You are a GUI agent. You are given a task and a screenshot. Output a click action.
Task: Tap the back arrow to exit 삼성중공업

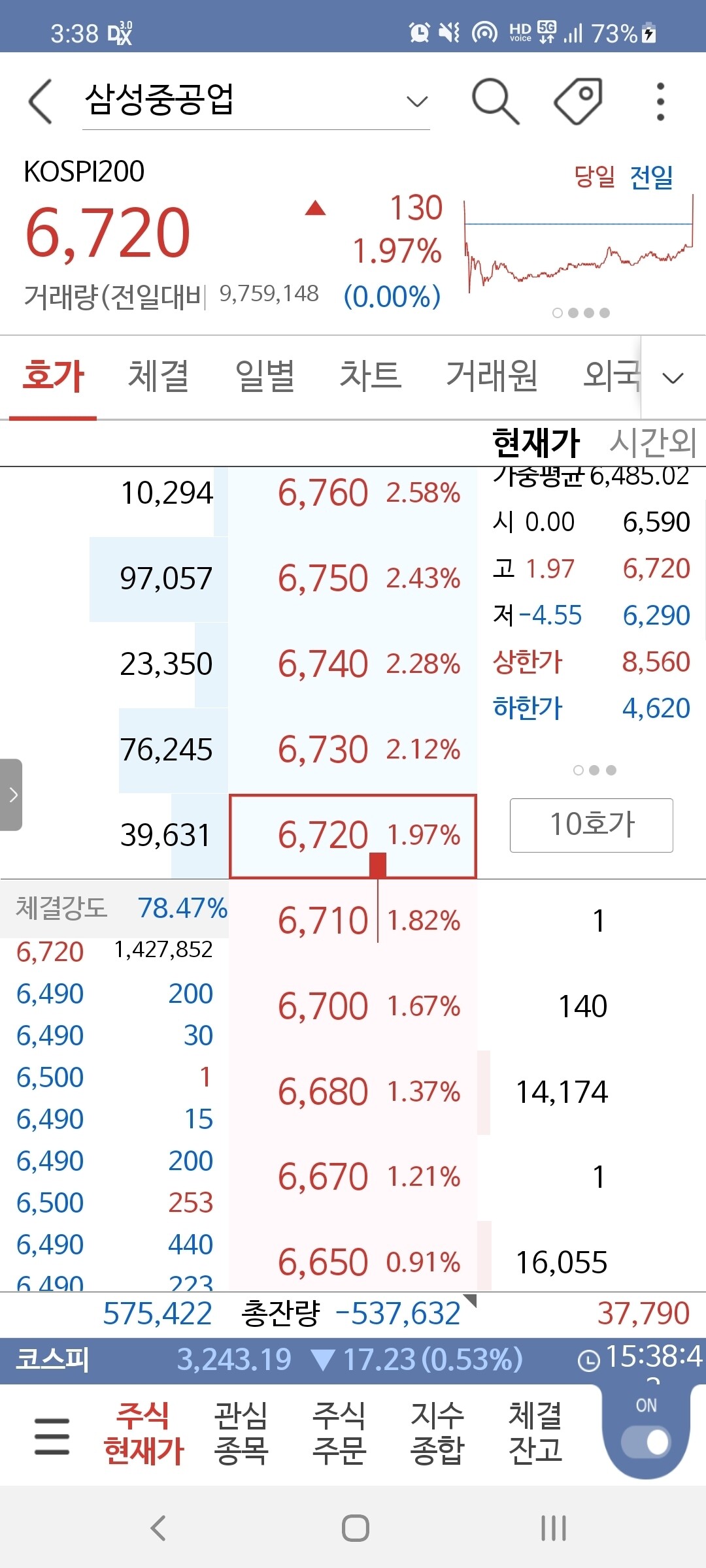point(41,101)
